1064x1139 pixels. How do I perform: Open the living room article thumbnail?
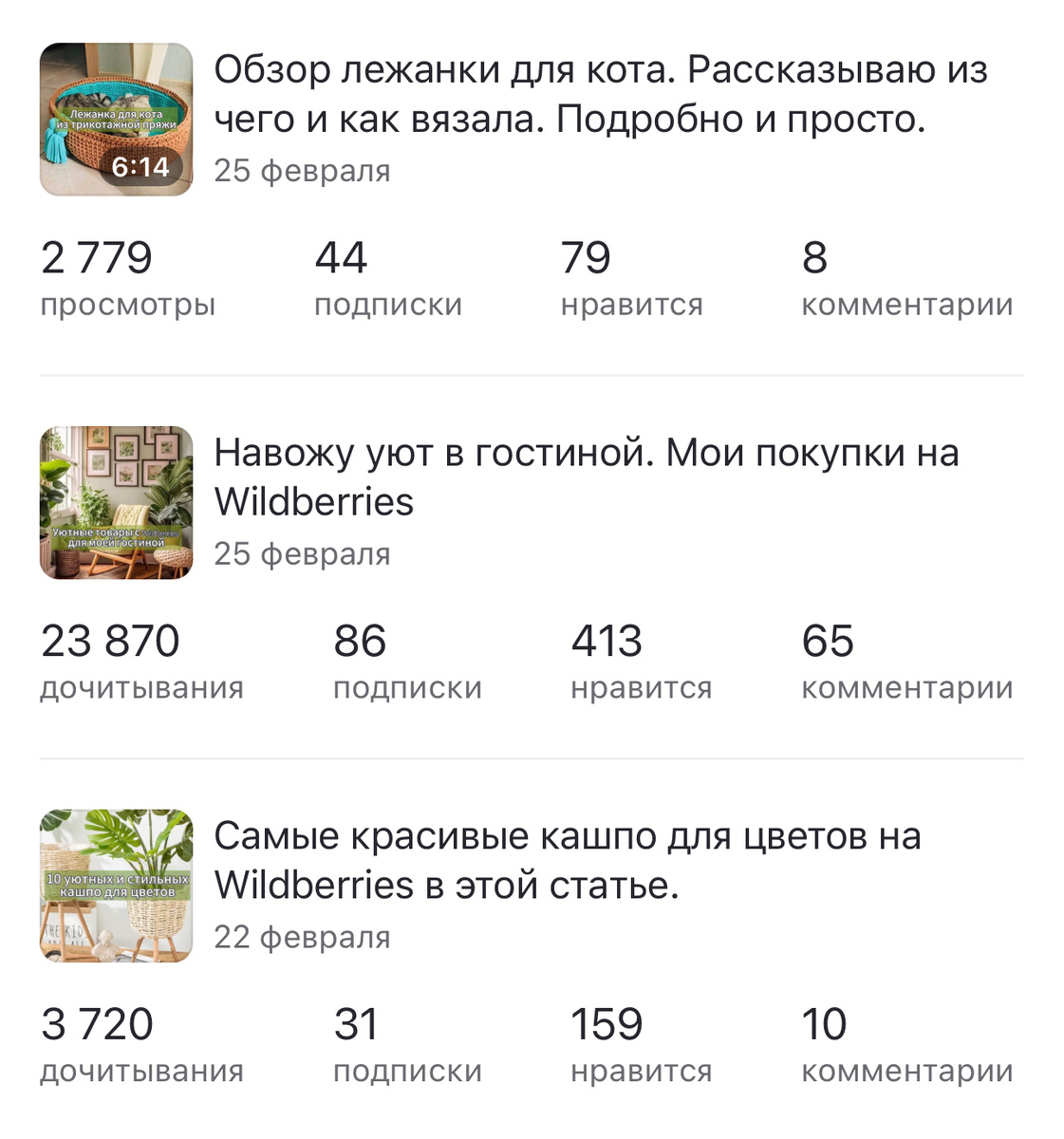(116, 503)
